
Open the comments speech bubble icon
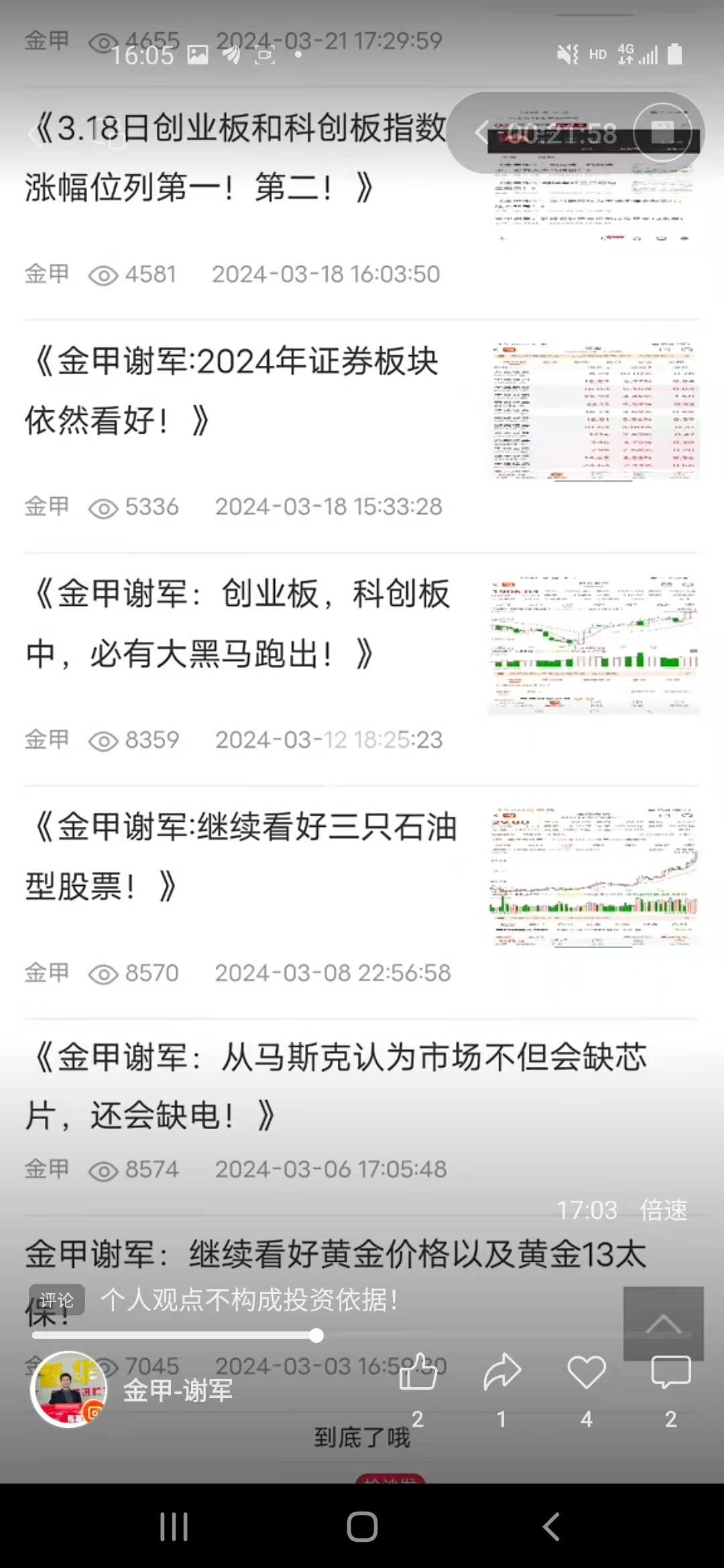point(670,1371)
